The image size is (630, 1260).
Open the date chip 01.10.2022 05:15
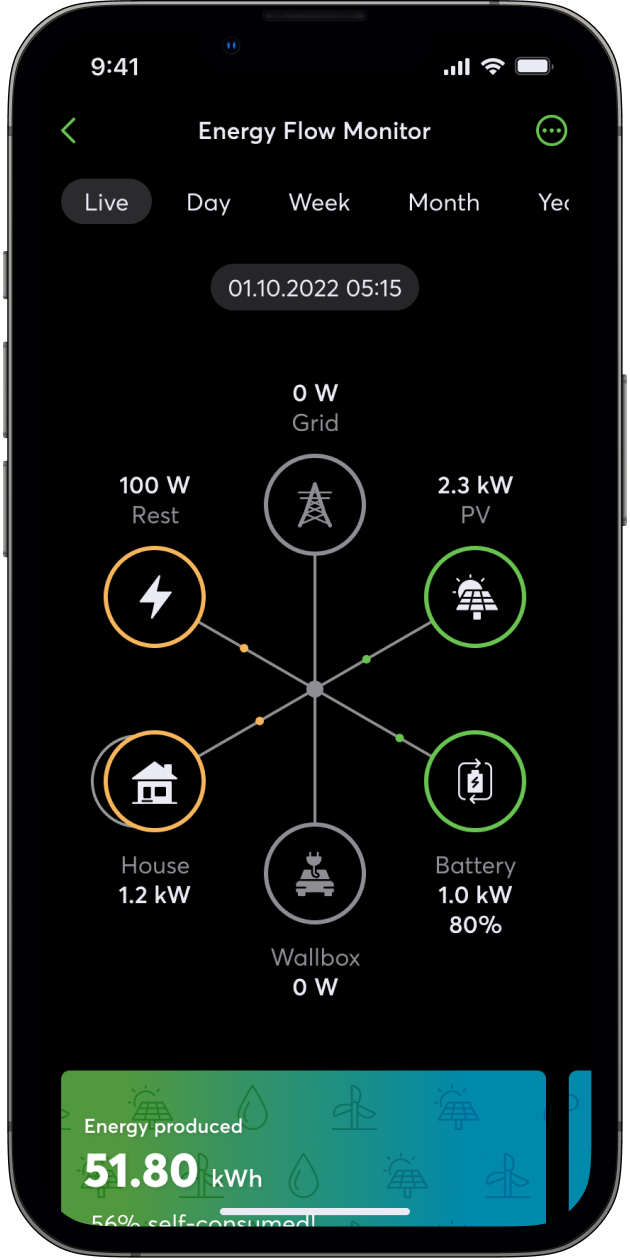click(315, 289)
